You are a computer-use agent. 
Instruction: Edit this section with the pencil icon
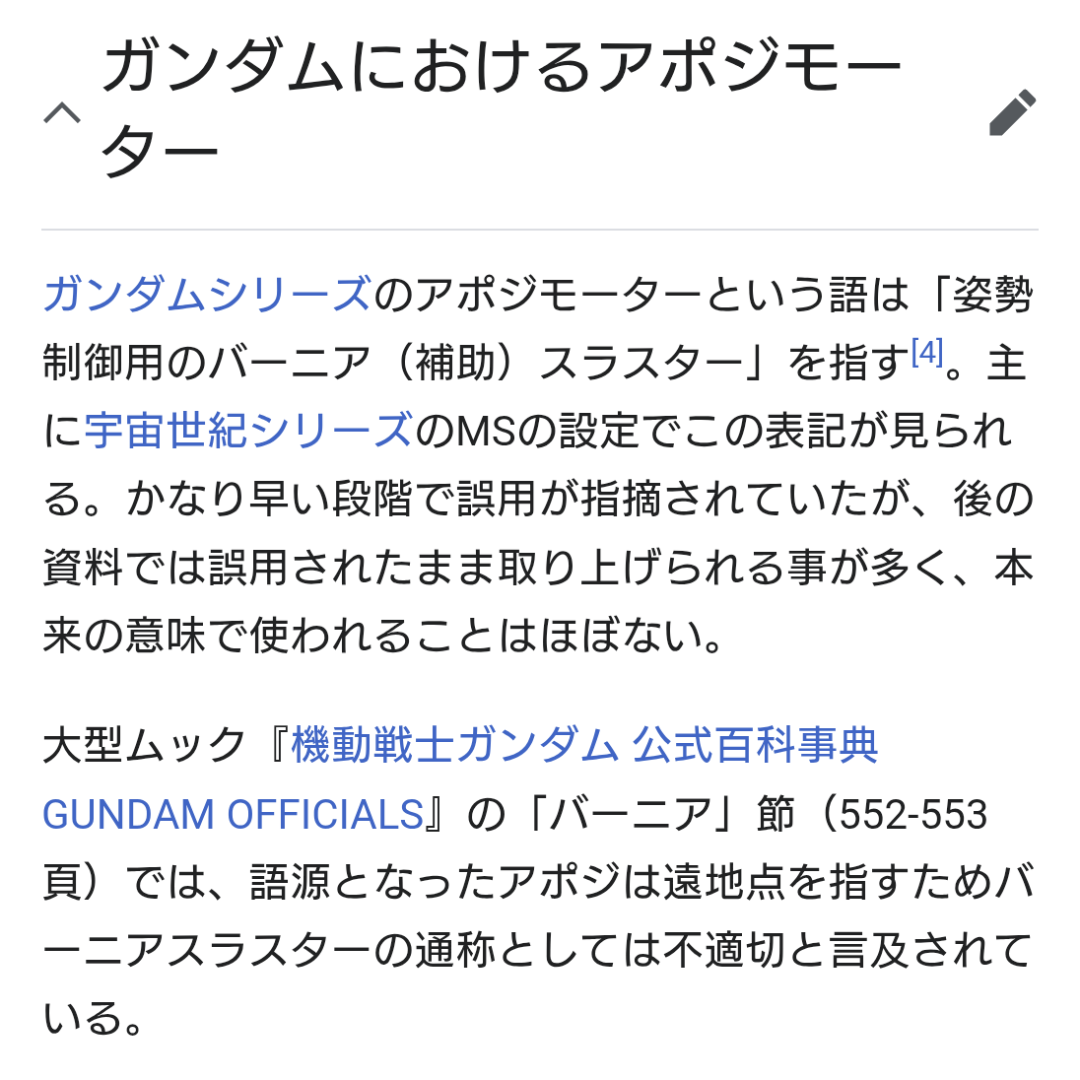(x=1012, y=112)
